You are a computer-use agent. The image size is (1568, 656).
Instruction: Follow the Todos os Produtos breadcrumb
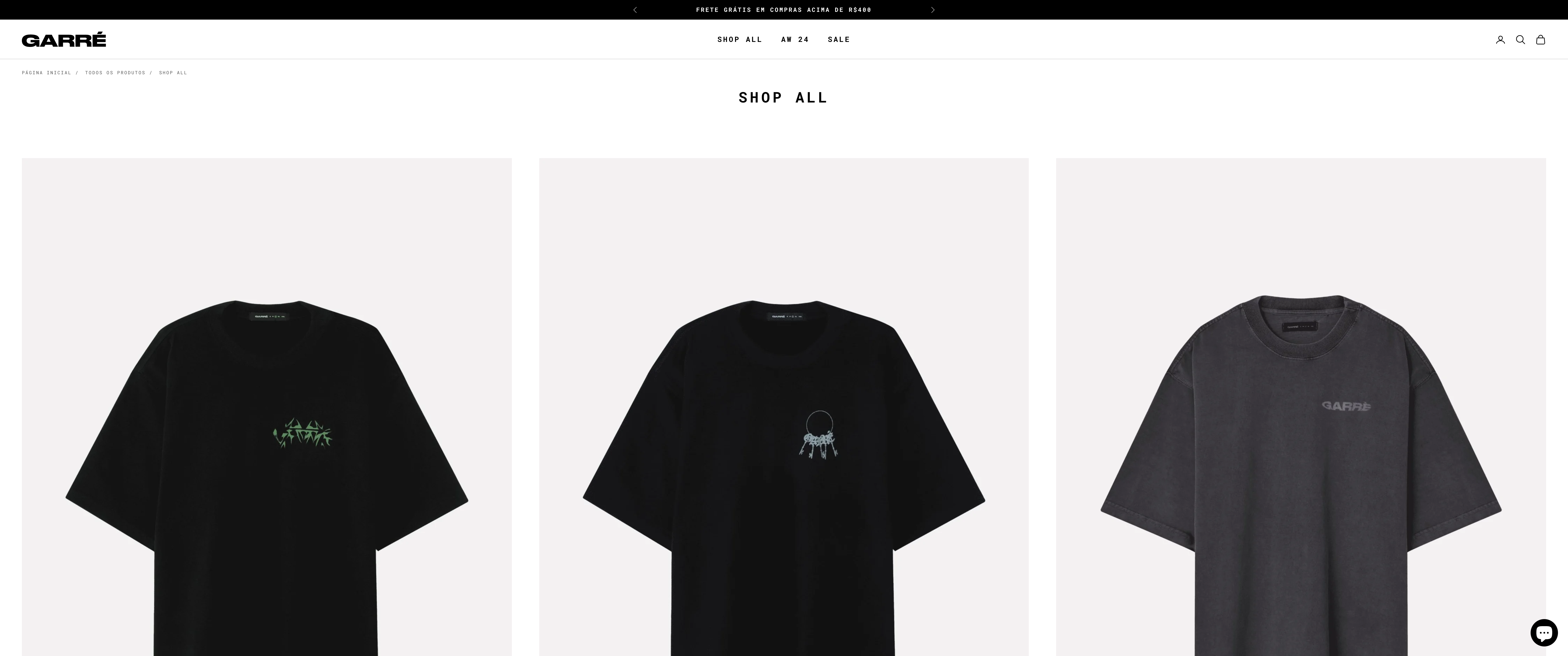click(x=115, y=72)
